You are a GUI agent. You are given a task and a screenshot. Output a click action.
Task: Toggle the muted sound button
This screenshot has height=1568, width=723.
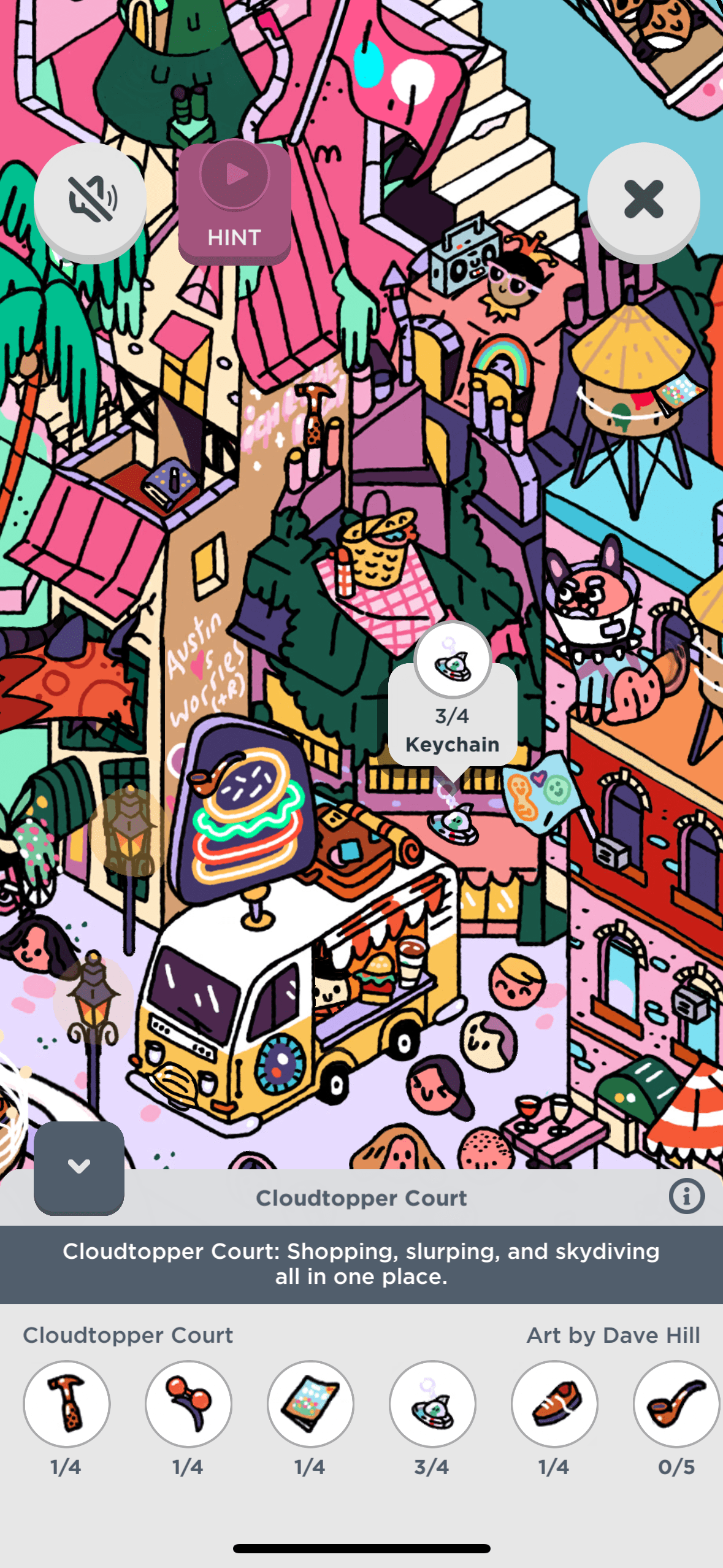point(90,199)
